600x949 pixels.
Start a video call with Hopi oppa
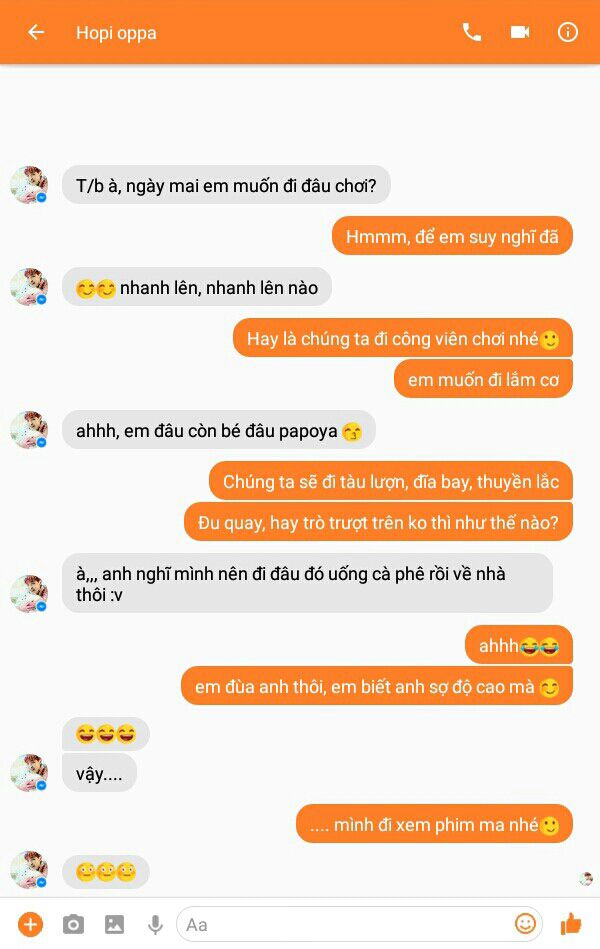(520, 32)
